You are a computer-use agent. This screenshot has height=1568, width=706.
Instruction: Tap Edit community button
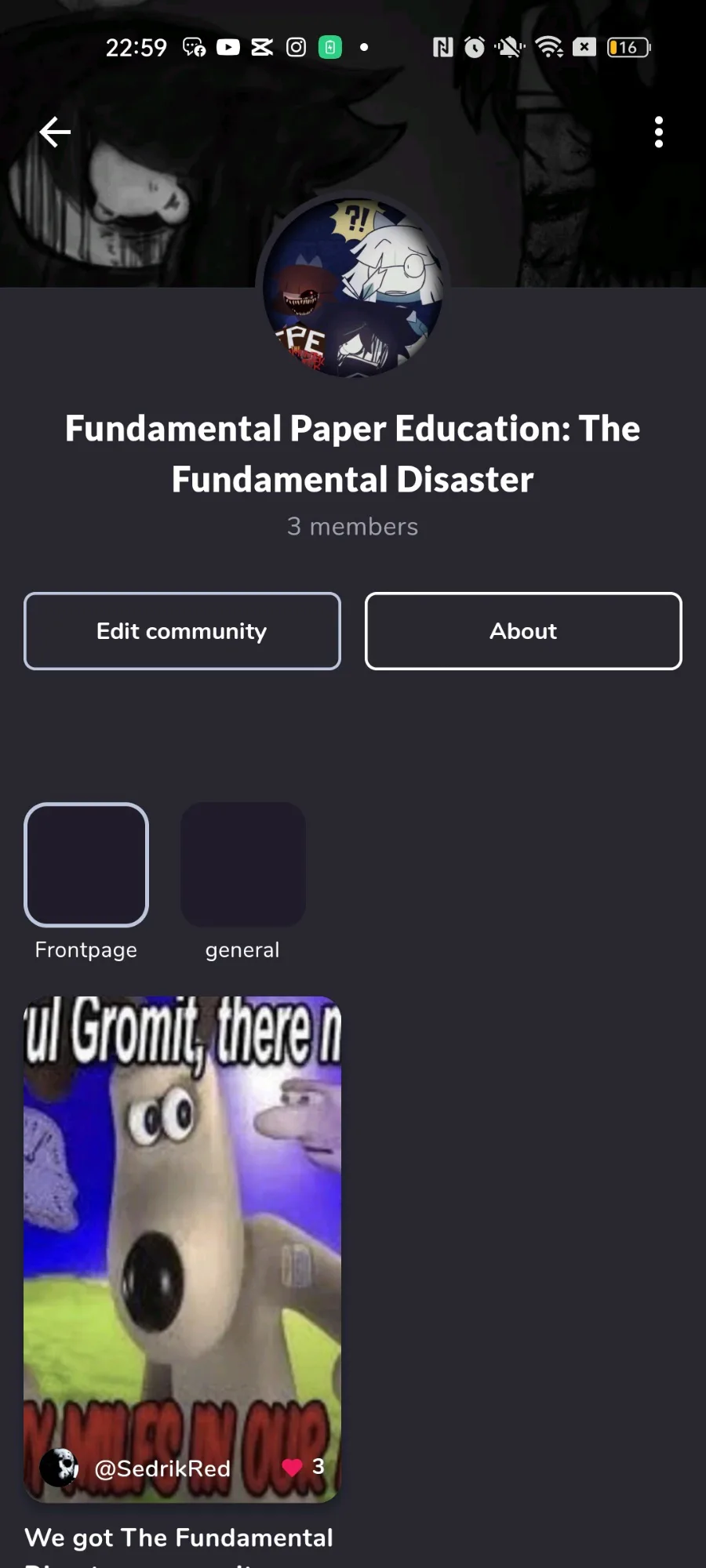(x=182, y=631)
